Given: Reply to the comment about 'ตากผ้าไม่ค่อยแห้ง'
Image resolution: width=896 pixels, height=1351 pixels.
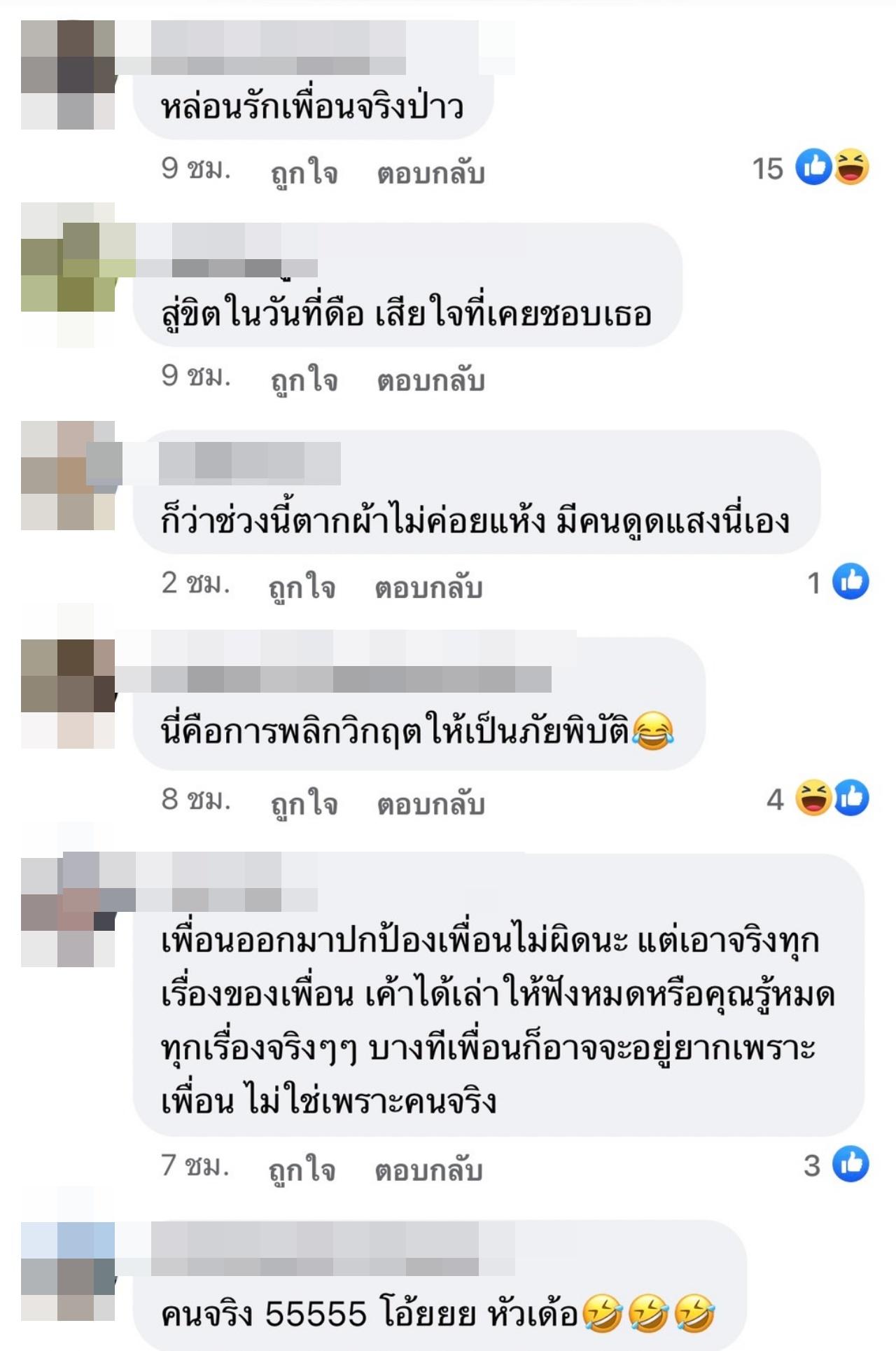Looking at the screenshot, I should pyautogui.click(x=428, y=587).
